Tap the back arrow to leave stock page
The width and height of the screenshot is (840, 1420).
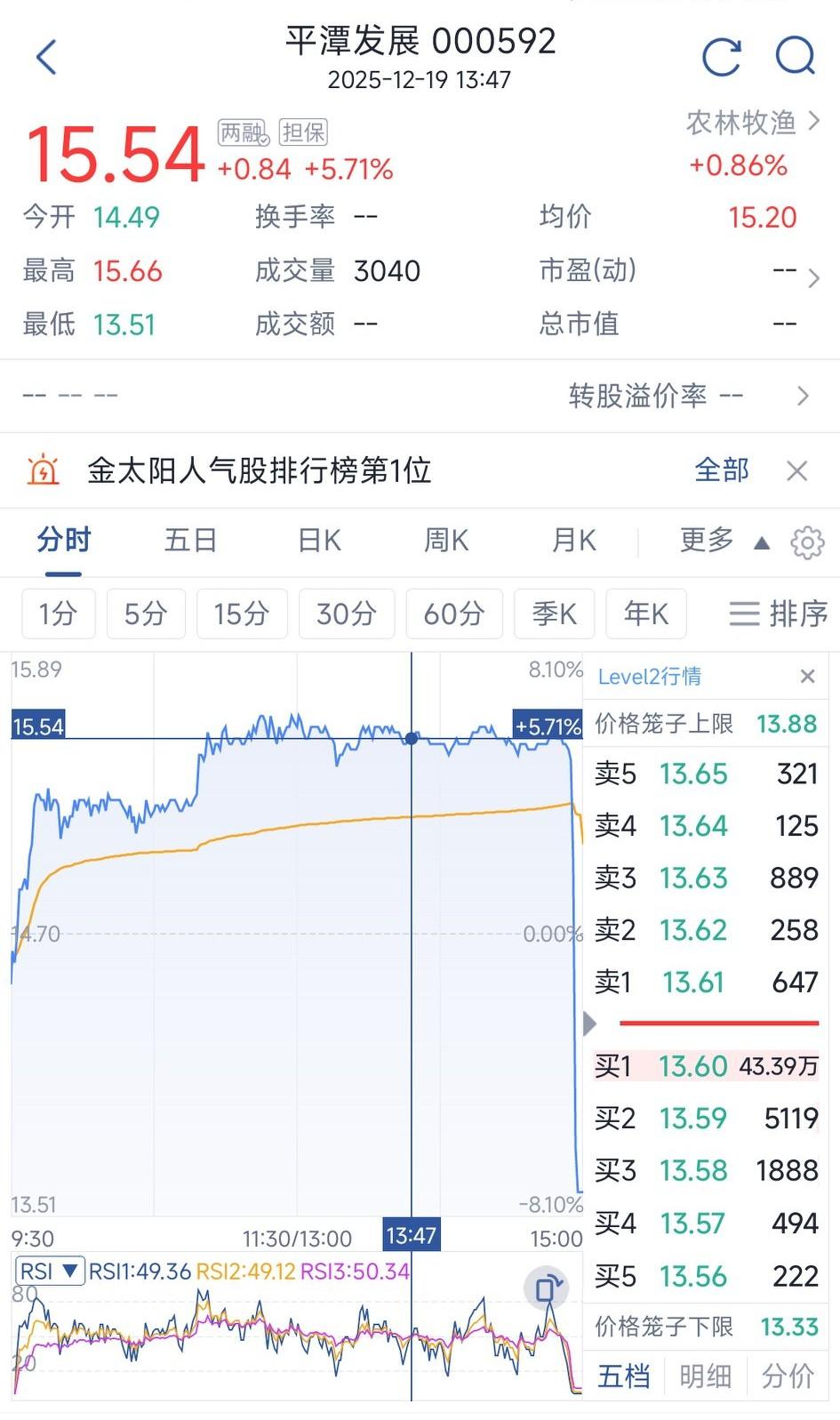click(x=45, y=55)
